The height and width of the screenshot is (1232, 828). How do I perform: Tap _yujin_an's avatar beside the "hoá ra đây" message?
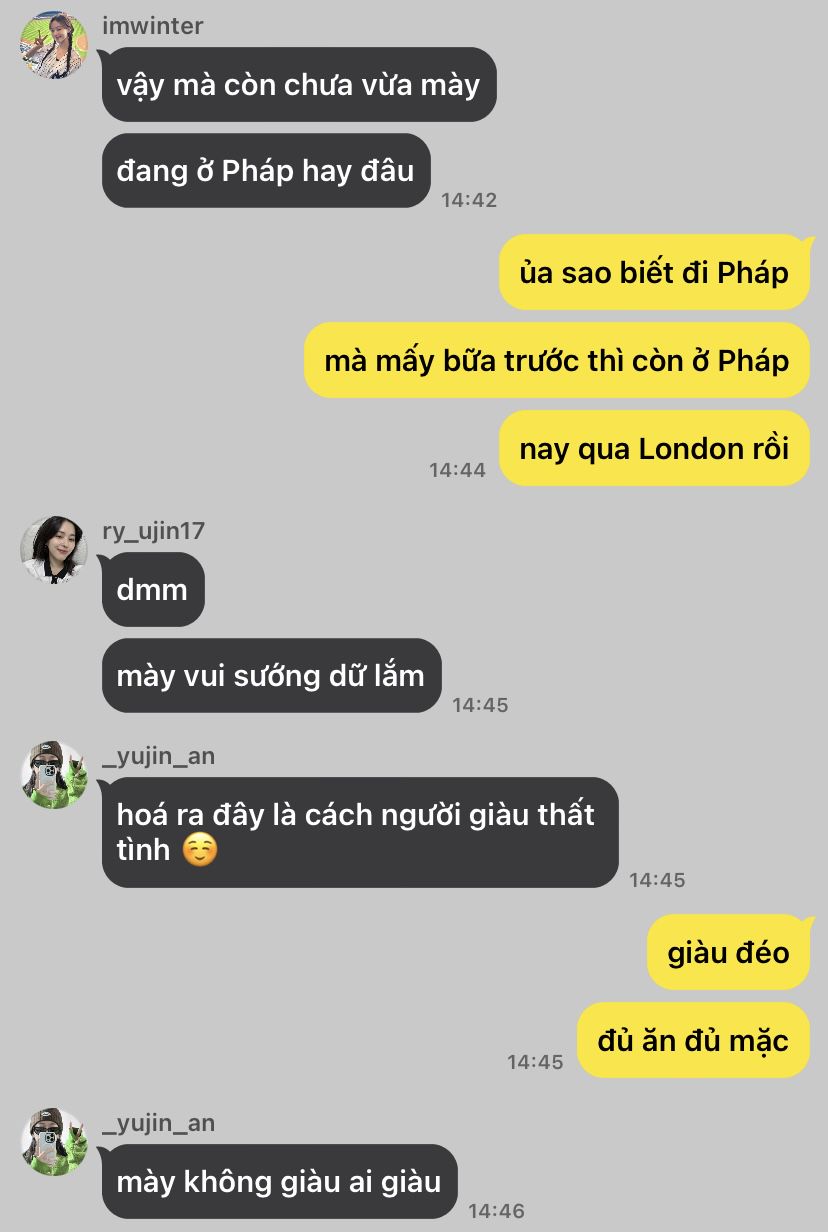pyautogui.click(x=54, y=775)
